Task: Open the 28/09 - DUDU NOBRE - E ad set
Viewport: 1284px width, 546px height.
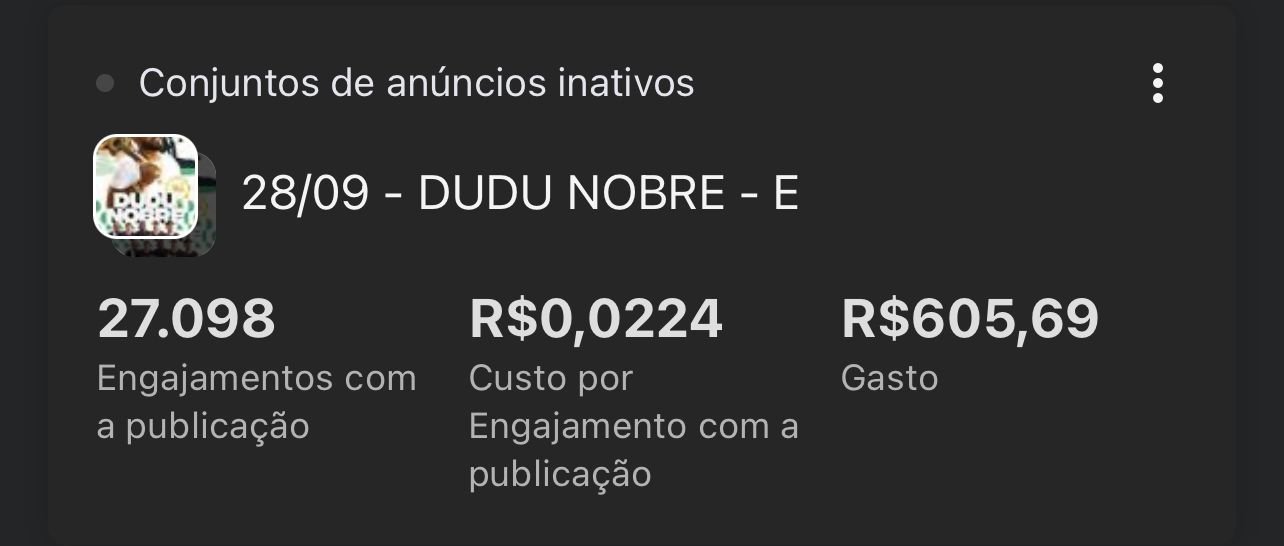Action: tap(519, 193)
